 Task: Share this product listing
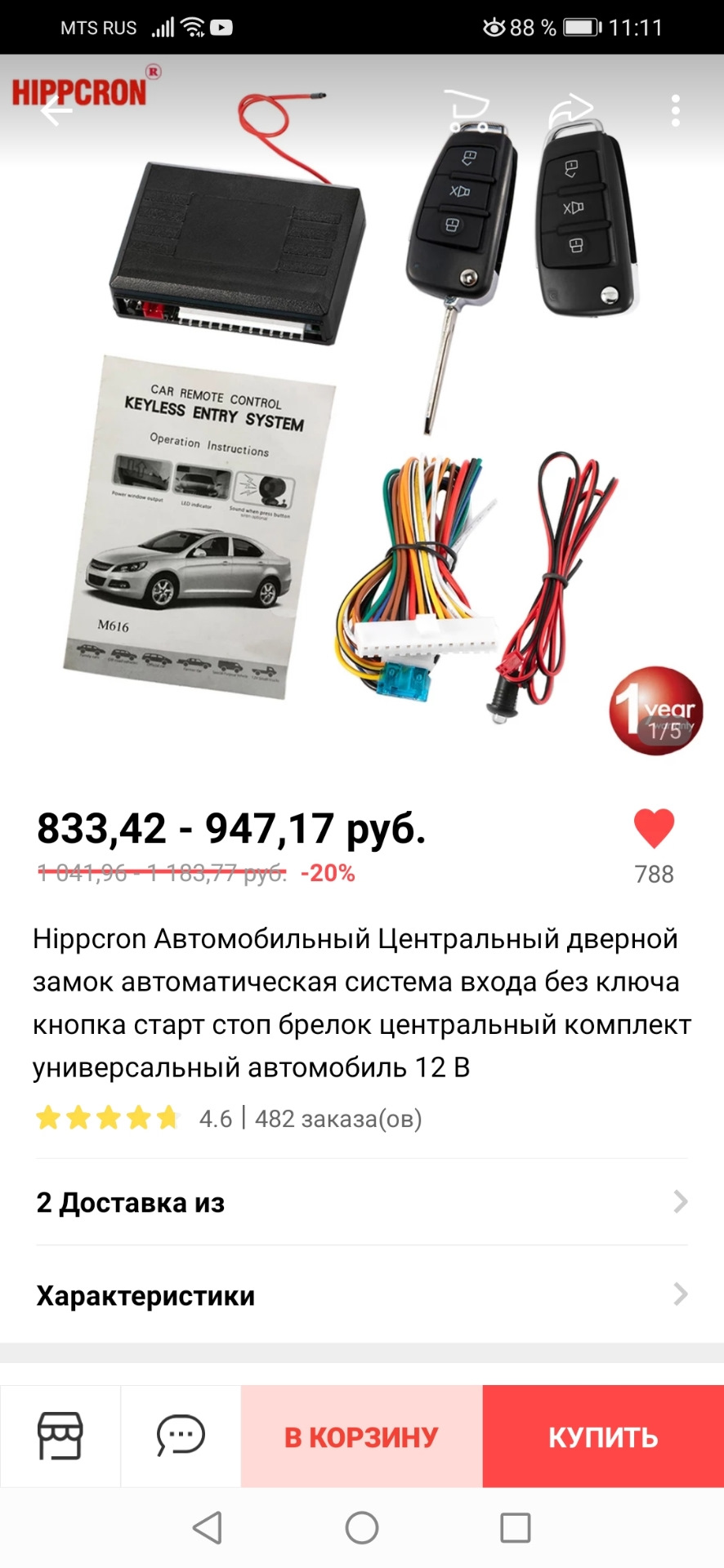570,110
